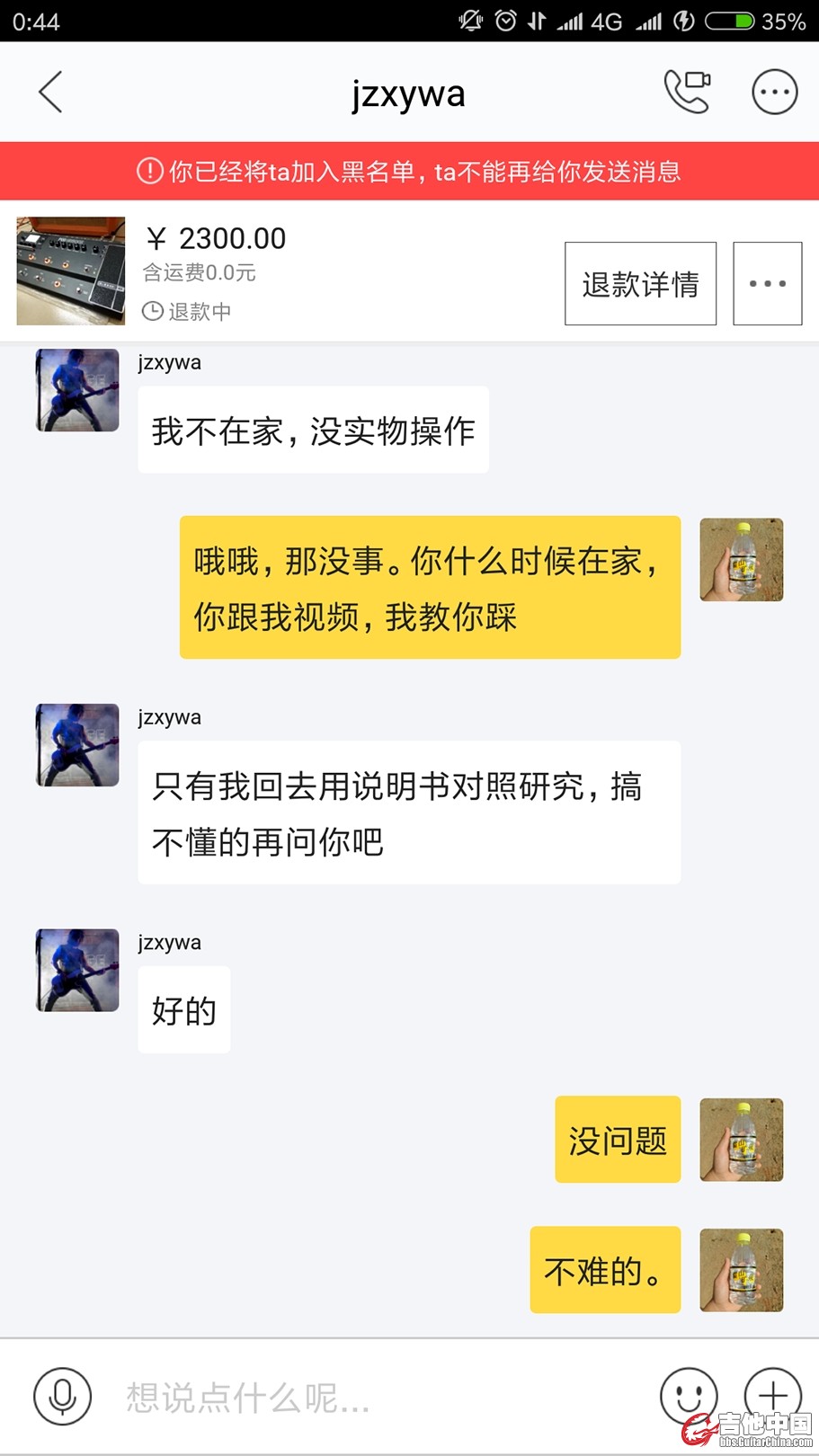Open the emoji picker
Image resolution: width=819 pixels, height=1456 pixels.
[x=689, y=1396]
